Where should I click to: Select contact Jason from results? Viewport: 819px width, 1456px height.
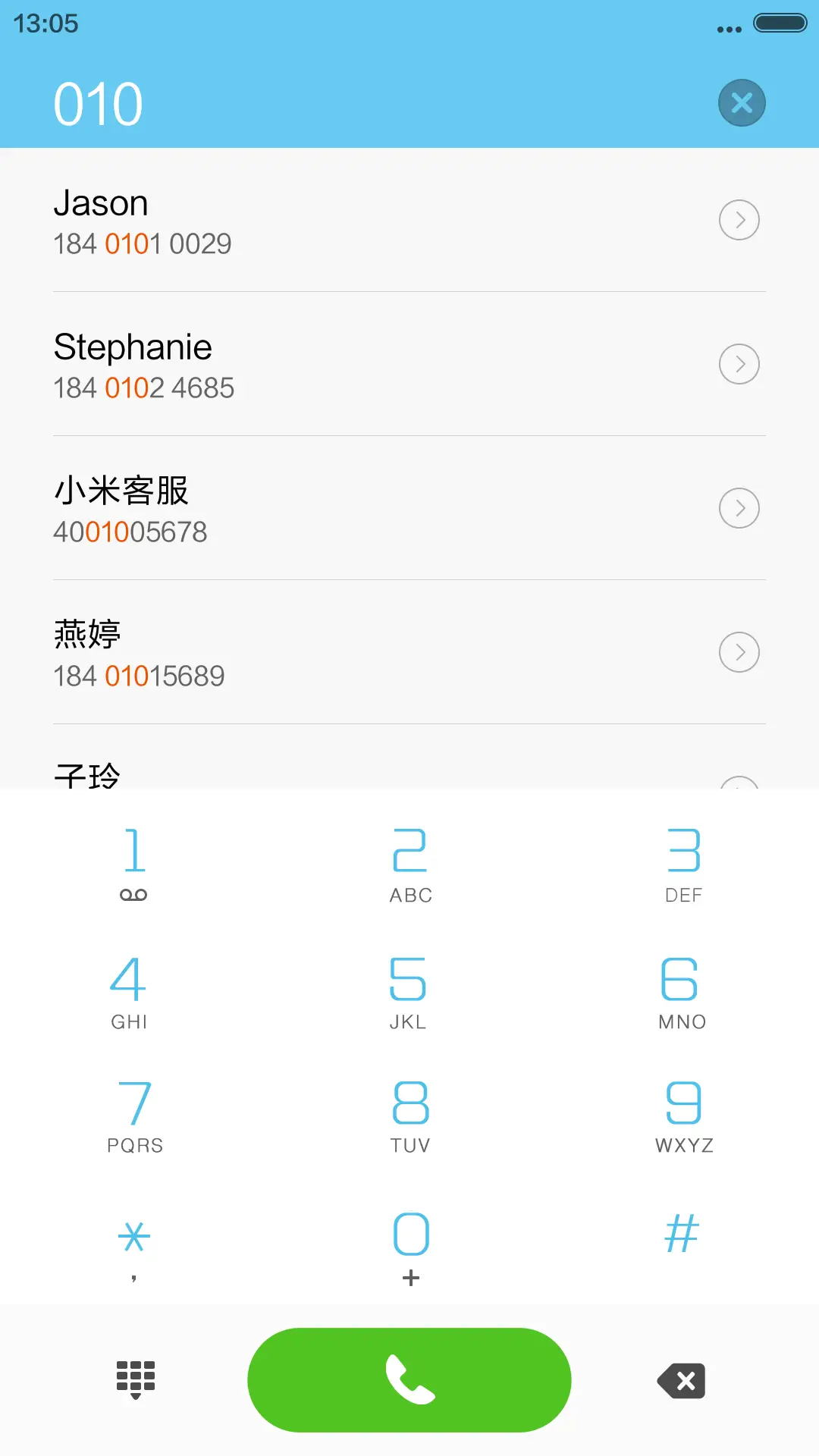(303, 220)
